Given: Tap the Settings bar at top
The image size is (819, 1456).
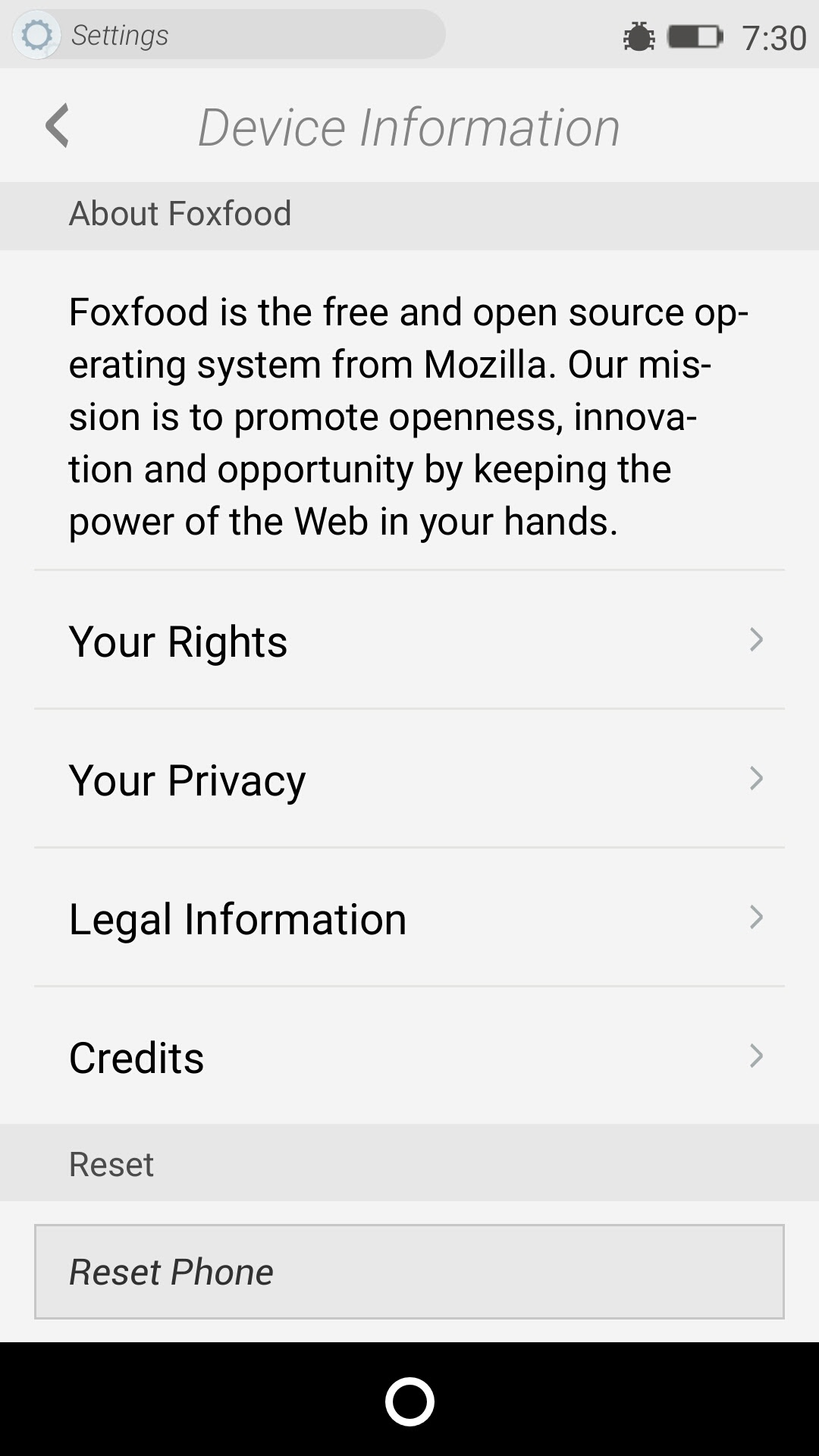Looking at the screenshot, I should pyautogui.click(x=227, y=35).
